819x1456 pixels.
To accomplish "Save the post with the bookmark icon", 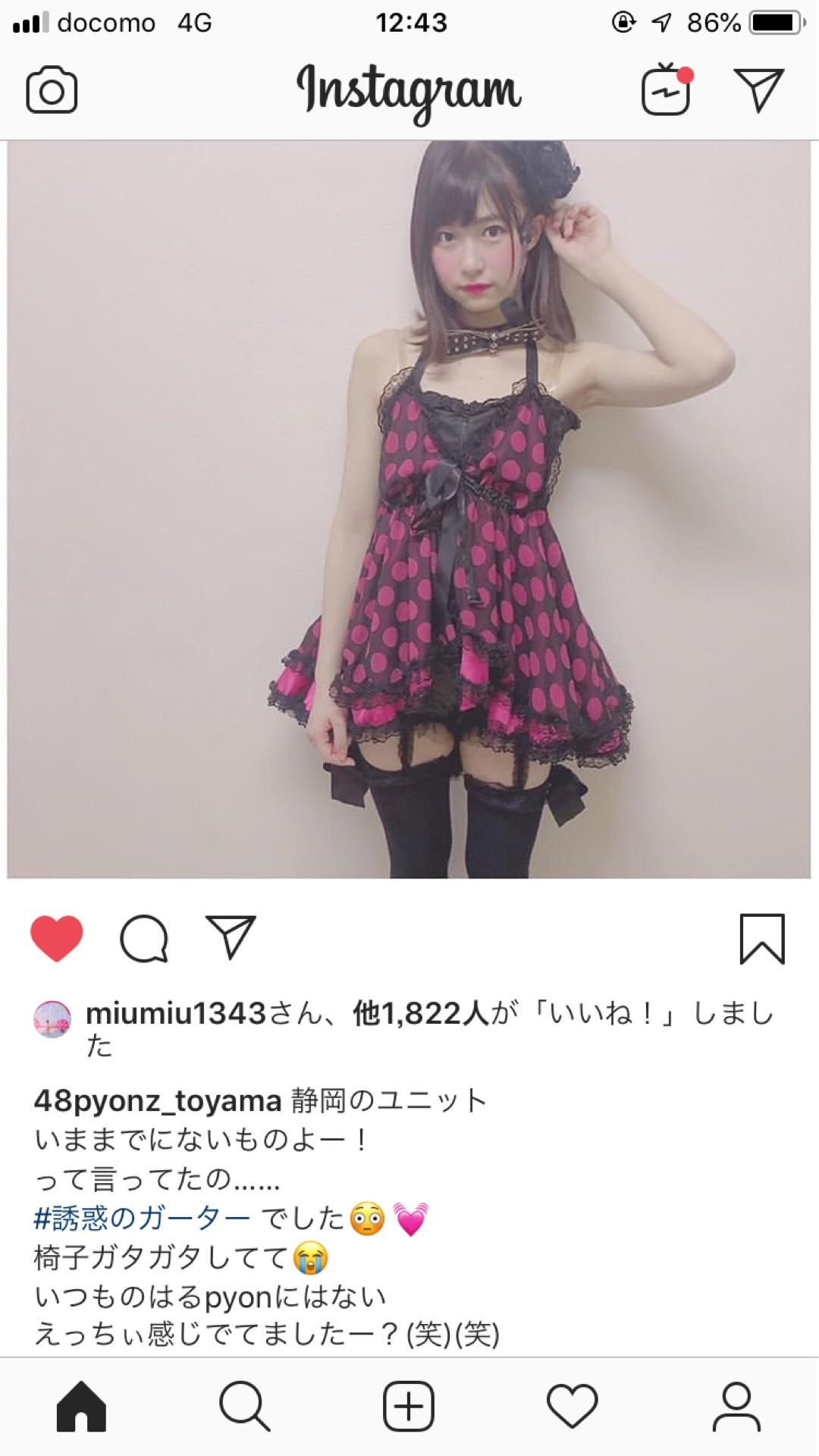I will [761, 939].
